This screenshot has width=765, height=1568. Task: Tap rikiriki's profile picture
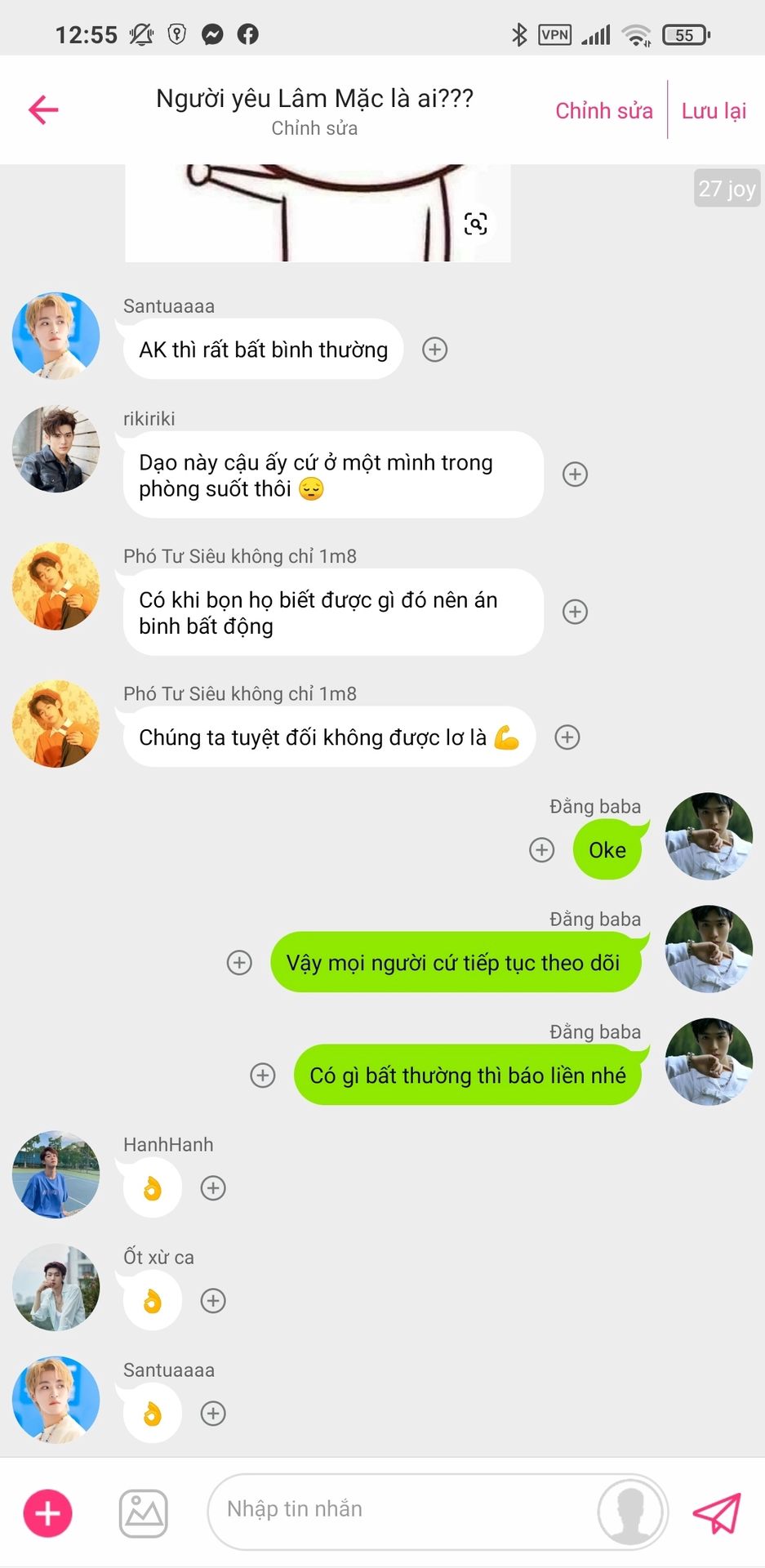(56, 448)
